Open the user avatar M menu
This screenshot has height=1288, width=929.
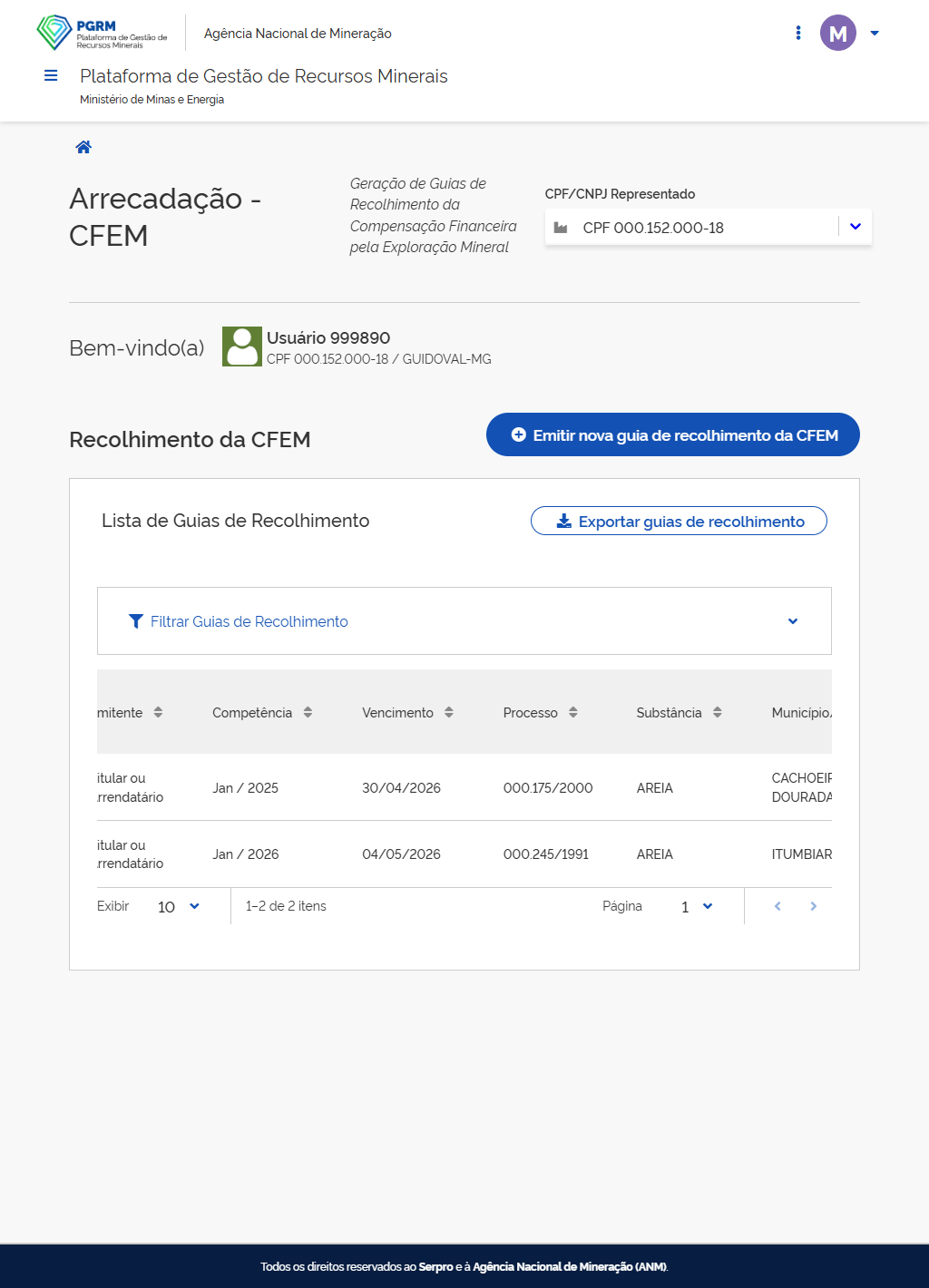pyautogui.click(x=838, y=33)
